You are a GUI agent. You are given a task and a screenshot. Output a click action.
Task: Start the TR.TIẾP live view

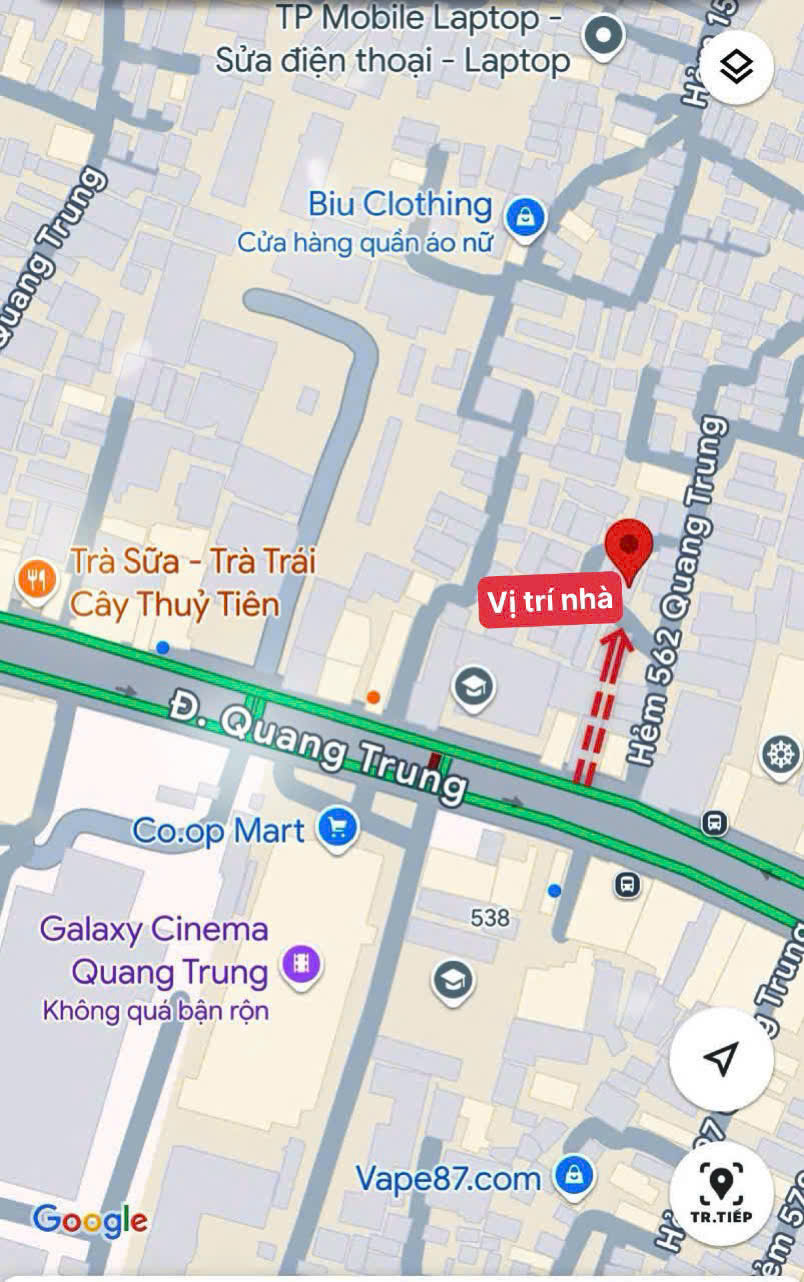pyautogui.click(x=721, y=1193)
